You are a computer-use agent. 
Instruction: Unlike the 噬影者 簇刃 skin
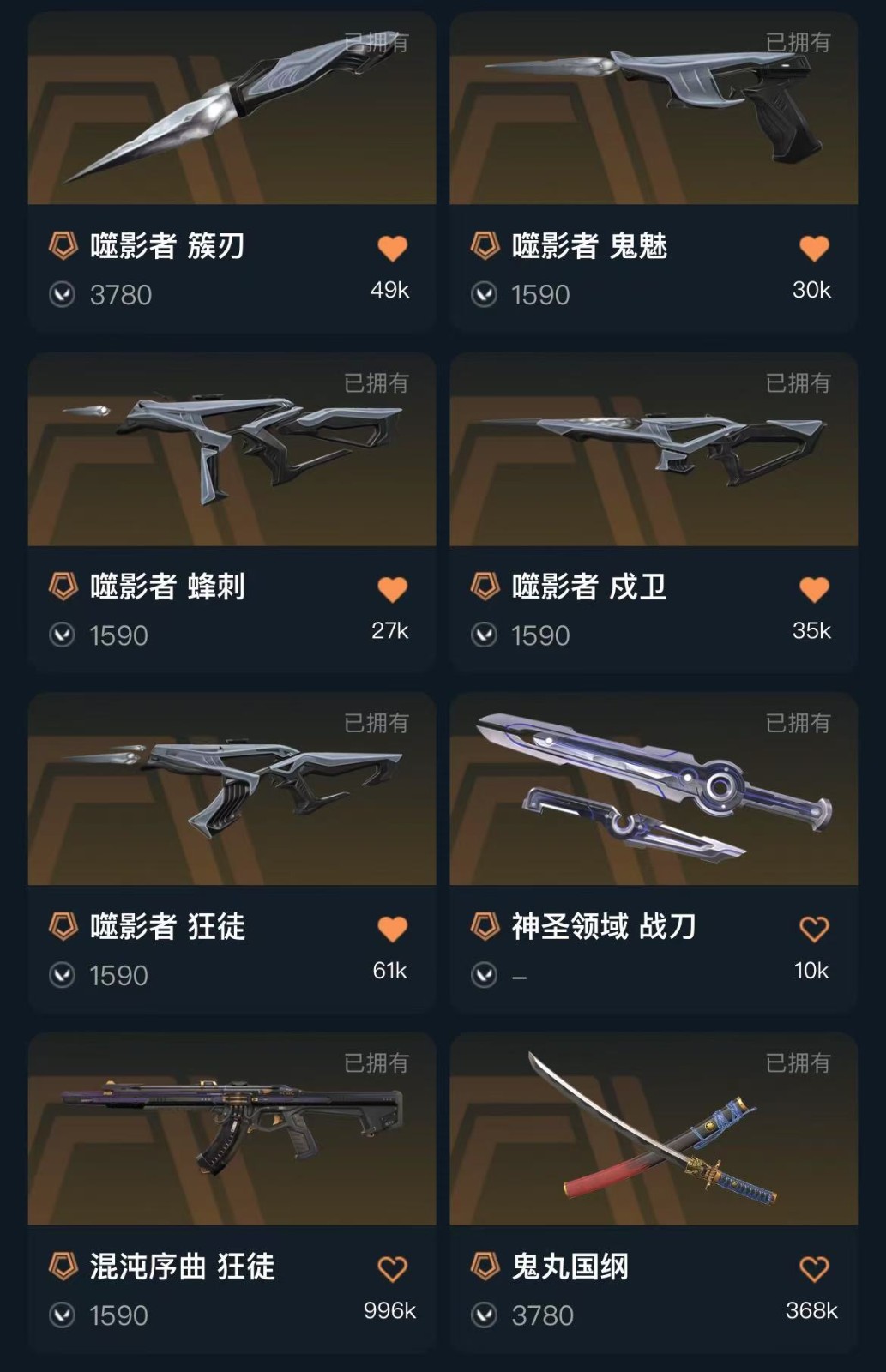392,249
